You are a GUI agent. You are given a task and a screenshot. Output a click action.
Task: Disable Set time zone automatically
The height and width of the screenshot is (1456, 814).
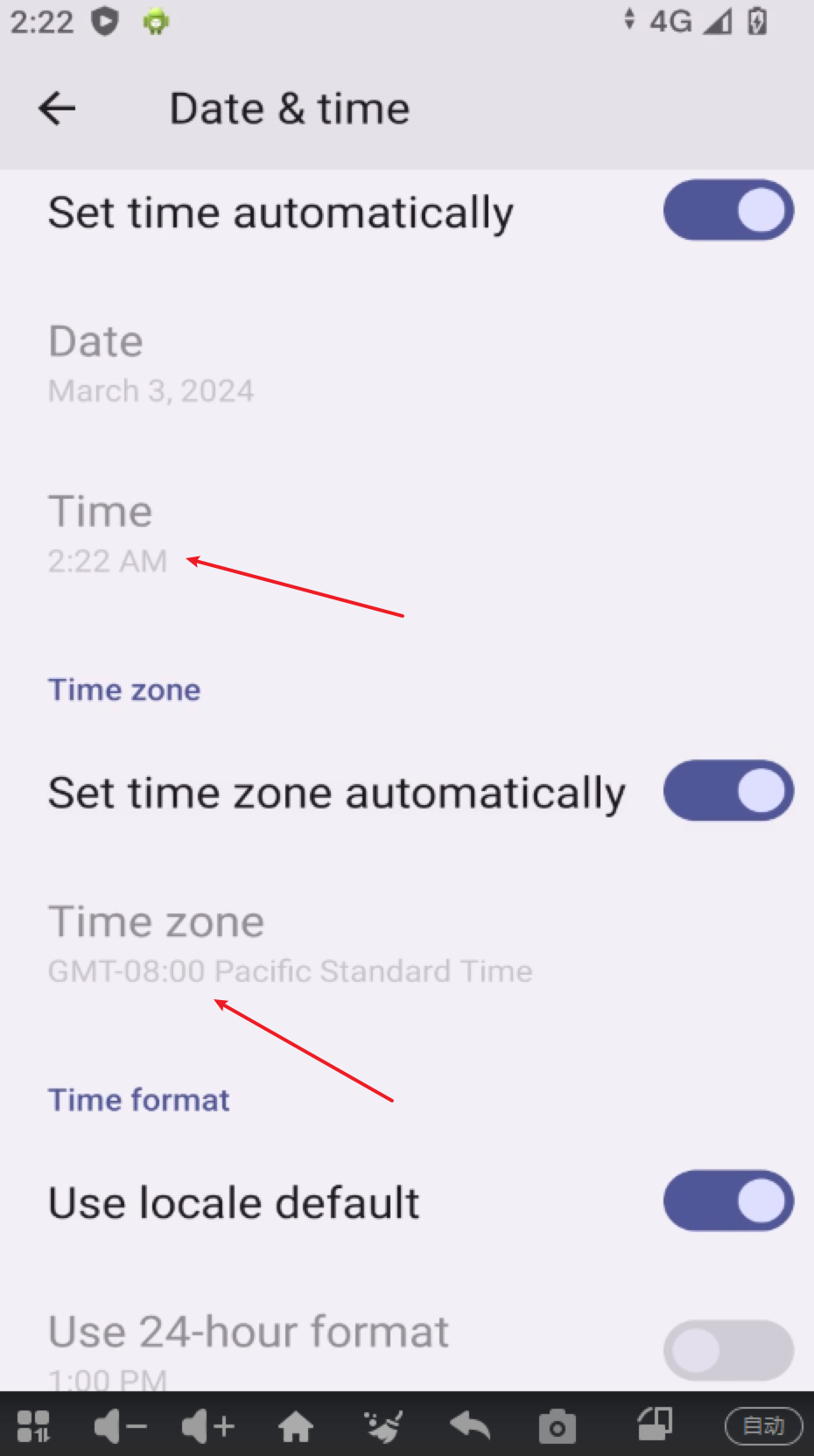(x=728, y=791)
